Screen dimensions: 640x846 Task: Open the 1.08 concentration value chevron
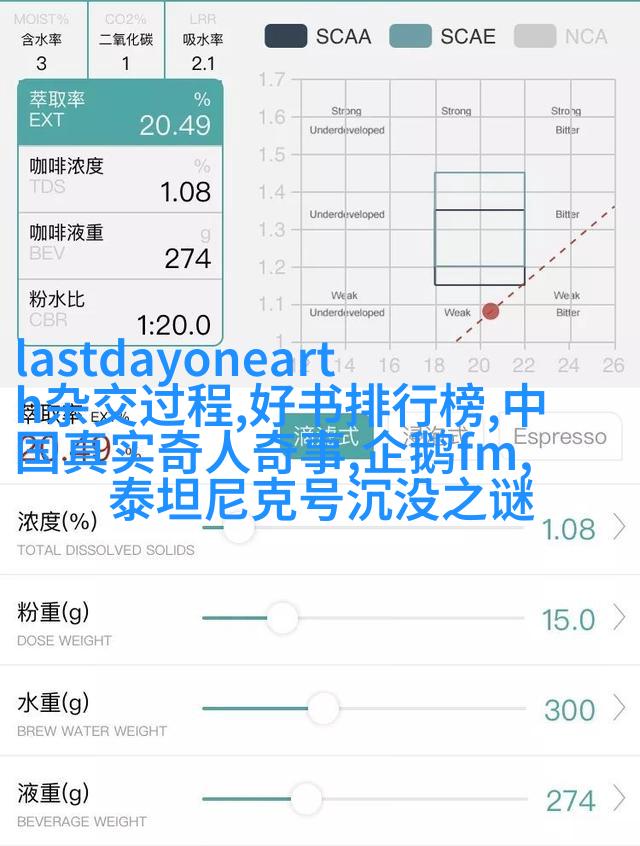point(621,528)
